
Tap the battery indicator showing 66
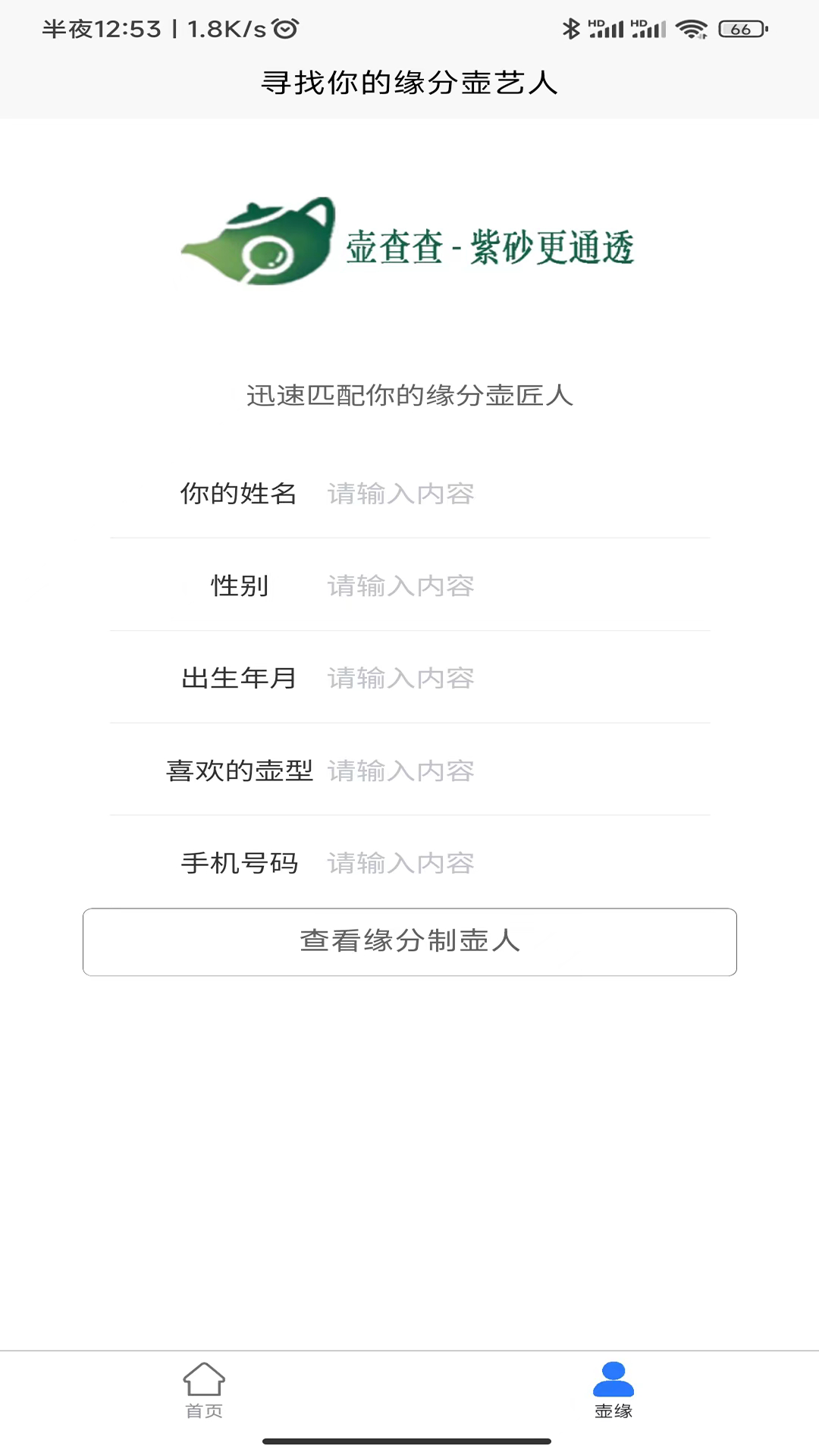tap(742, 29)
